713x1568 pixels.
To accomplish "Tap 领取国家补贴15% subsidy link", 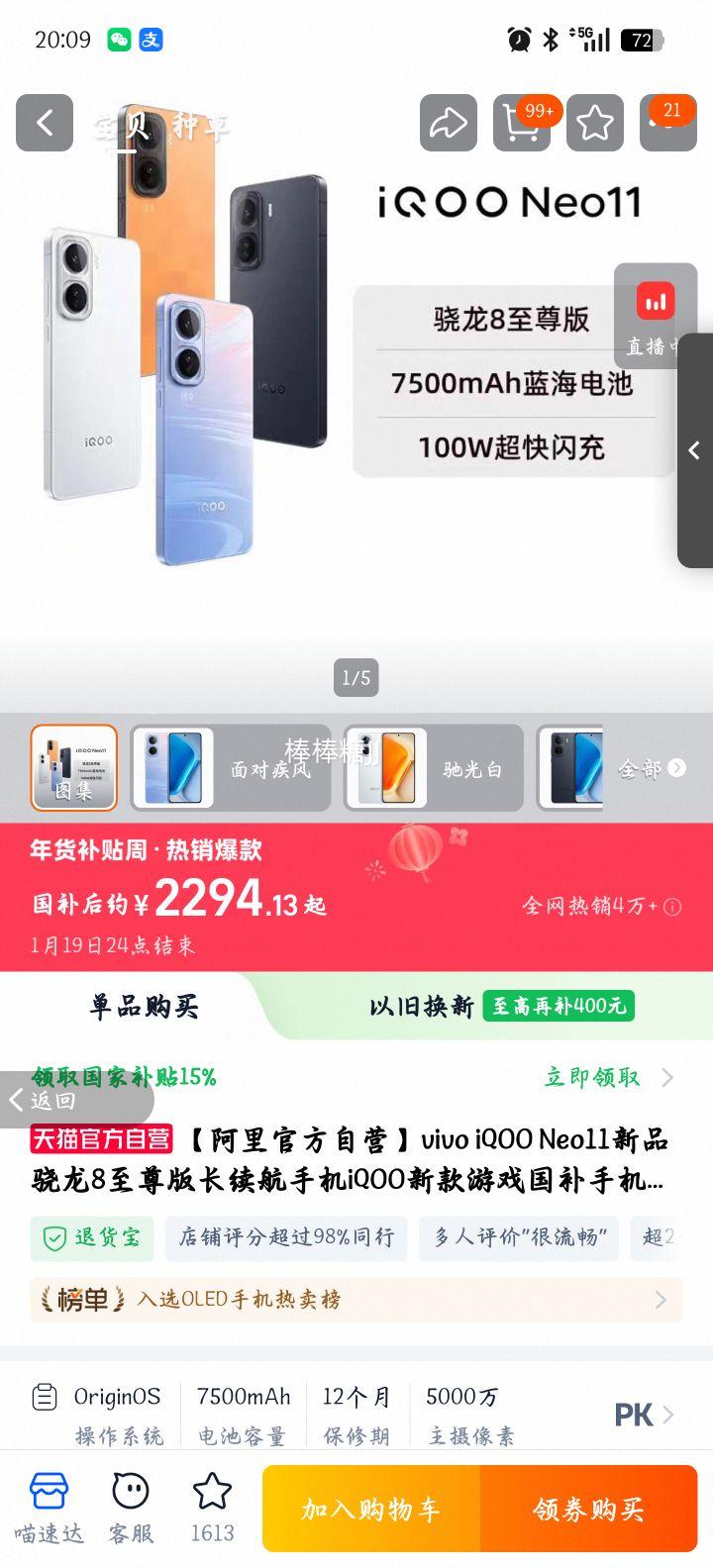I will tap(129, 1076).
